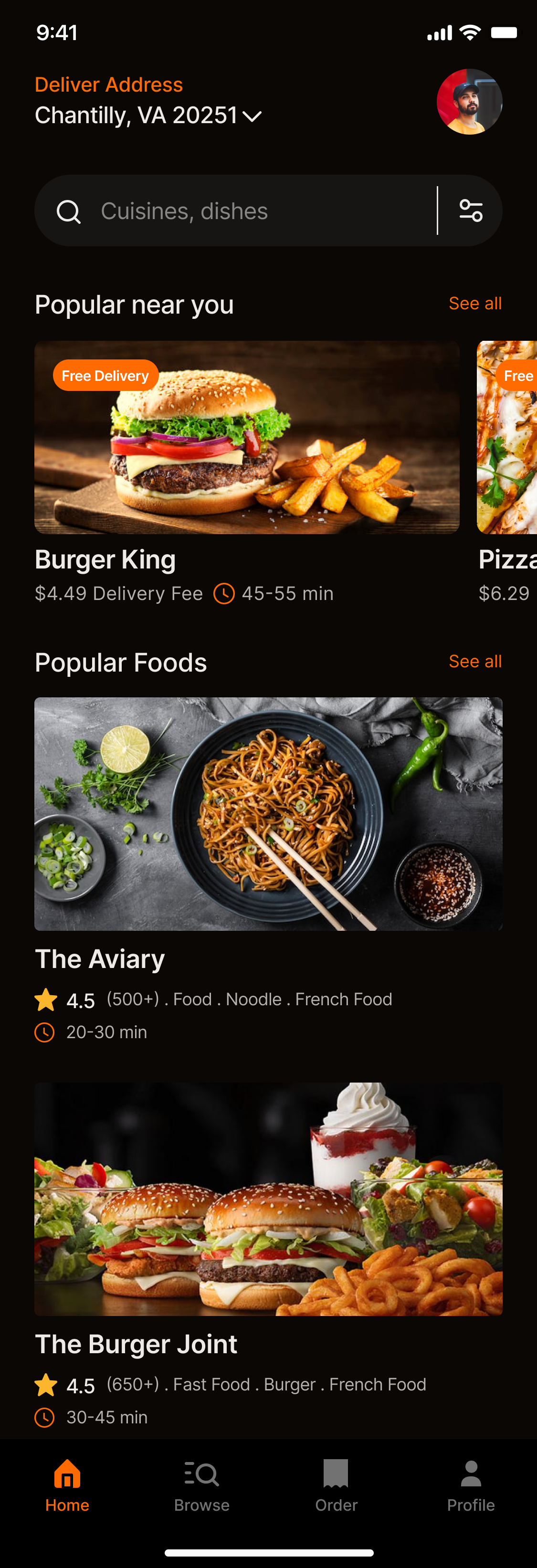This screenshot has height=1568, width=537.
Task: Open the filter options icon
Action: [471, 210]
